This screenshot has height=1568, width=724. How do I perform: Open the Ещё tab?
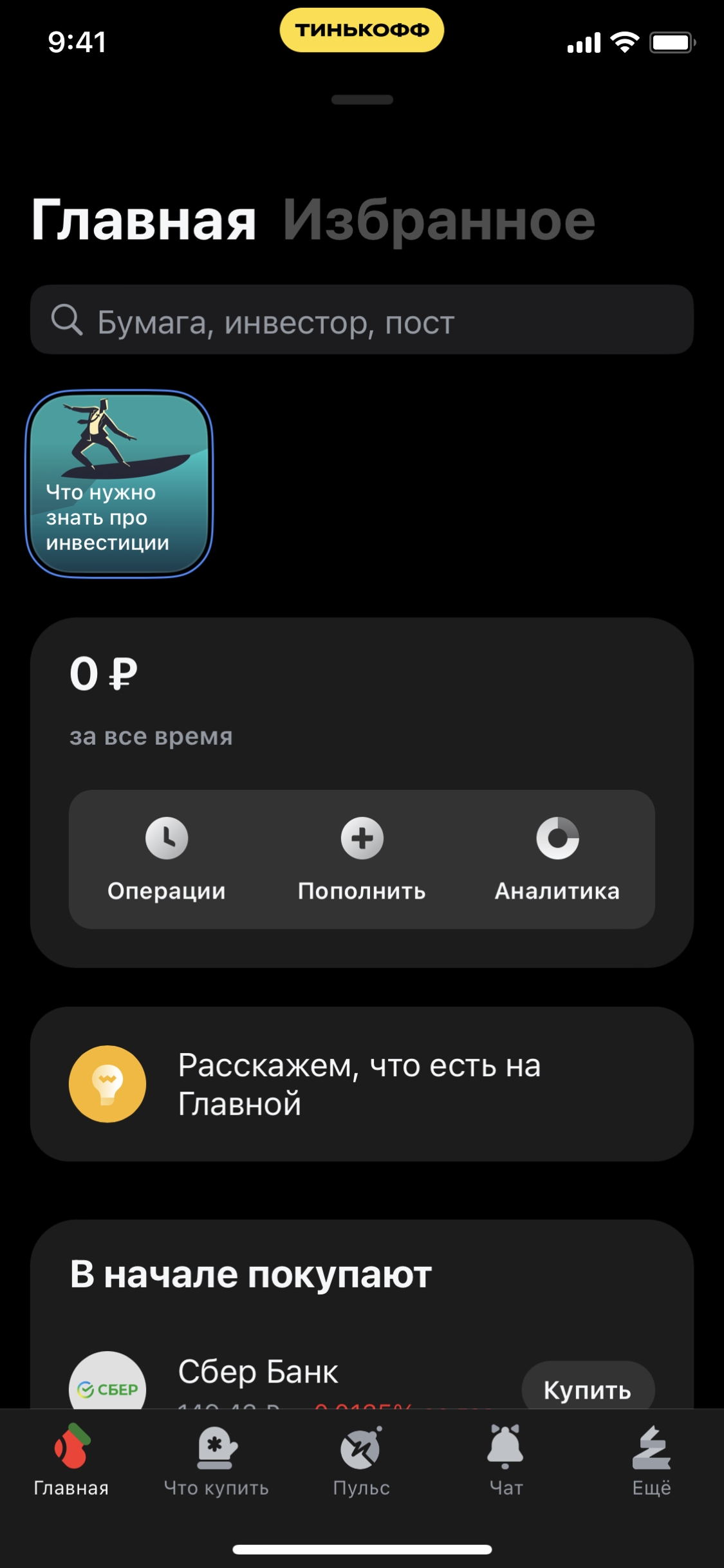click(651, 1460)
